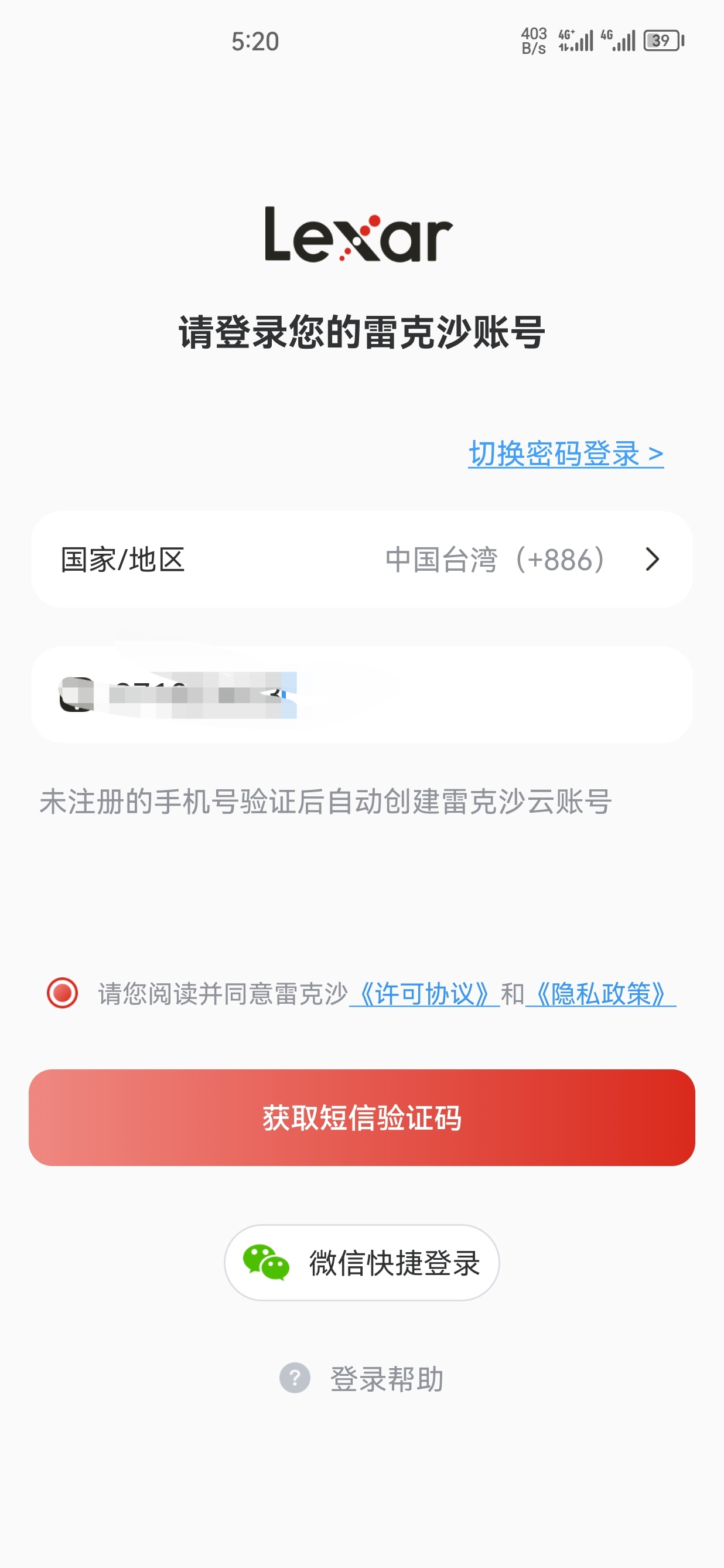This screenshot has height=1568, width=724.
Task: Tap the phone number input field
Action: click(426, 694)
